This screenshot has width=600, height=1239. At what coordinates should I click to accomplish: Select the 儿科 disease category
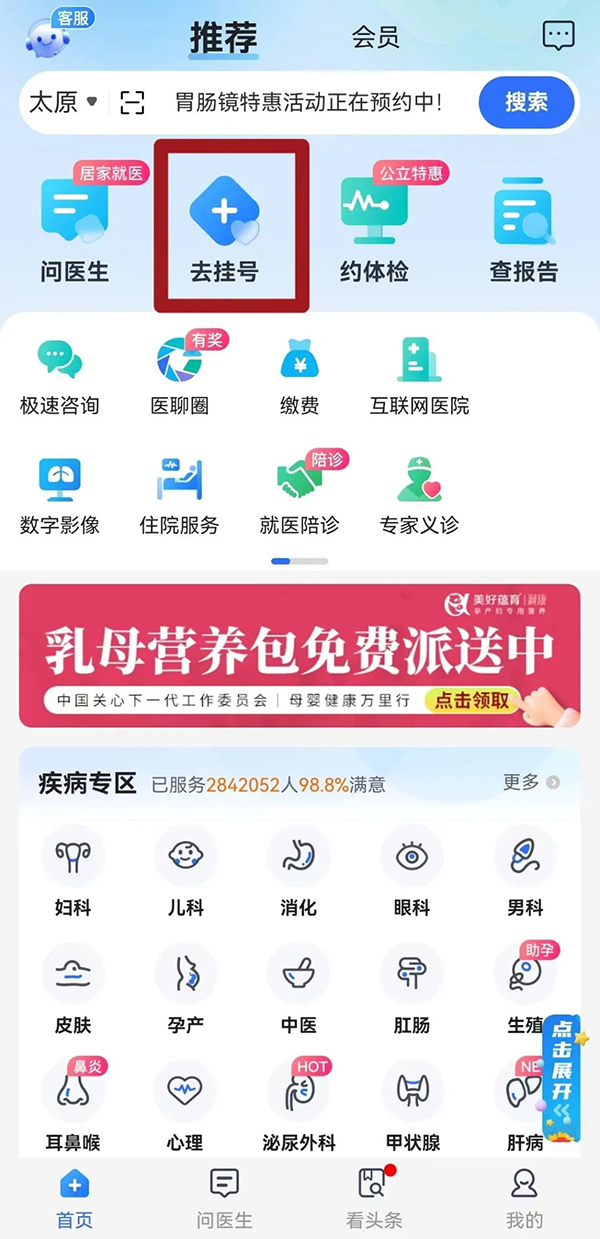(x=186, y=870)
